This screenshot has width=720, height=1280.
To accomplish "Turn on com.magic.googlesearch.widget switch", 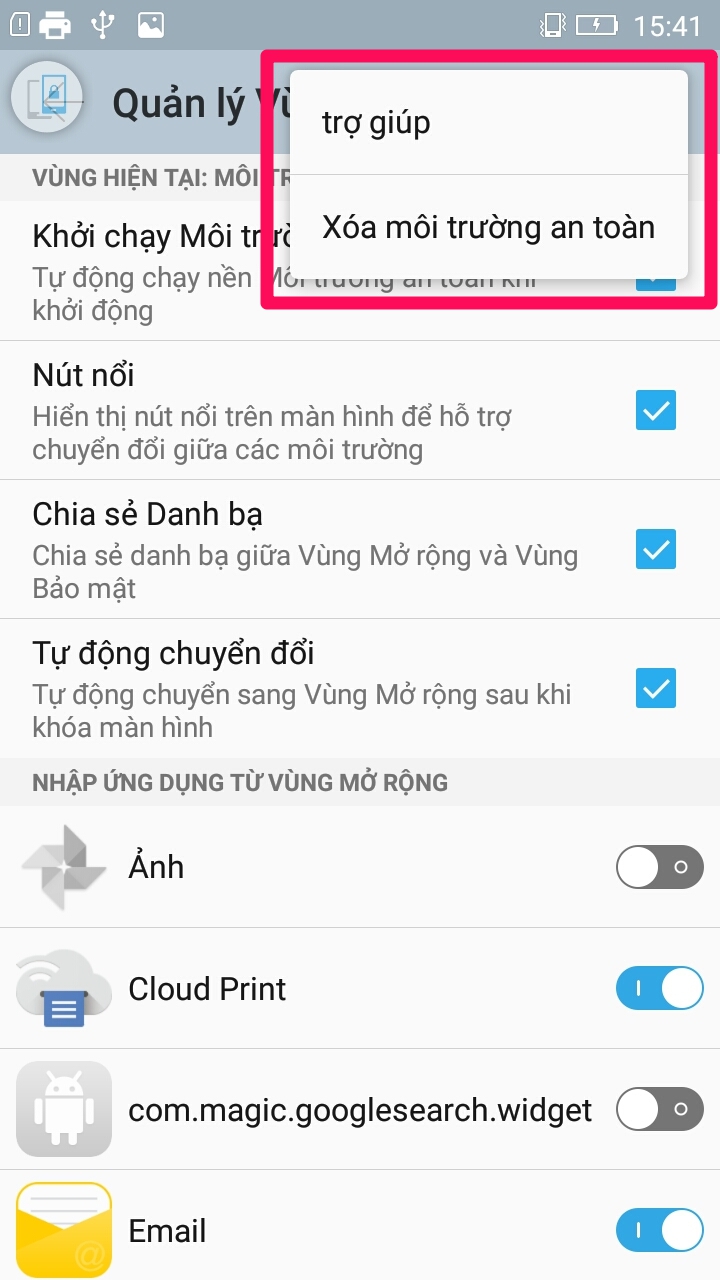I will [x=659, y=1109].
